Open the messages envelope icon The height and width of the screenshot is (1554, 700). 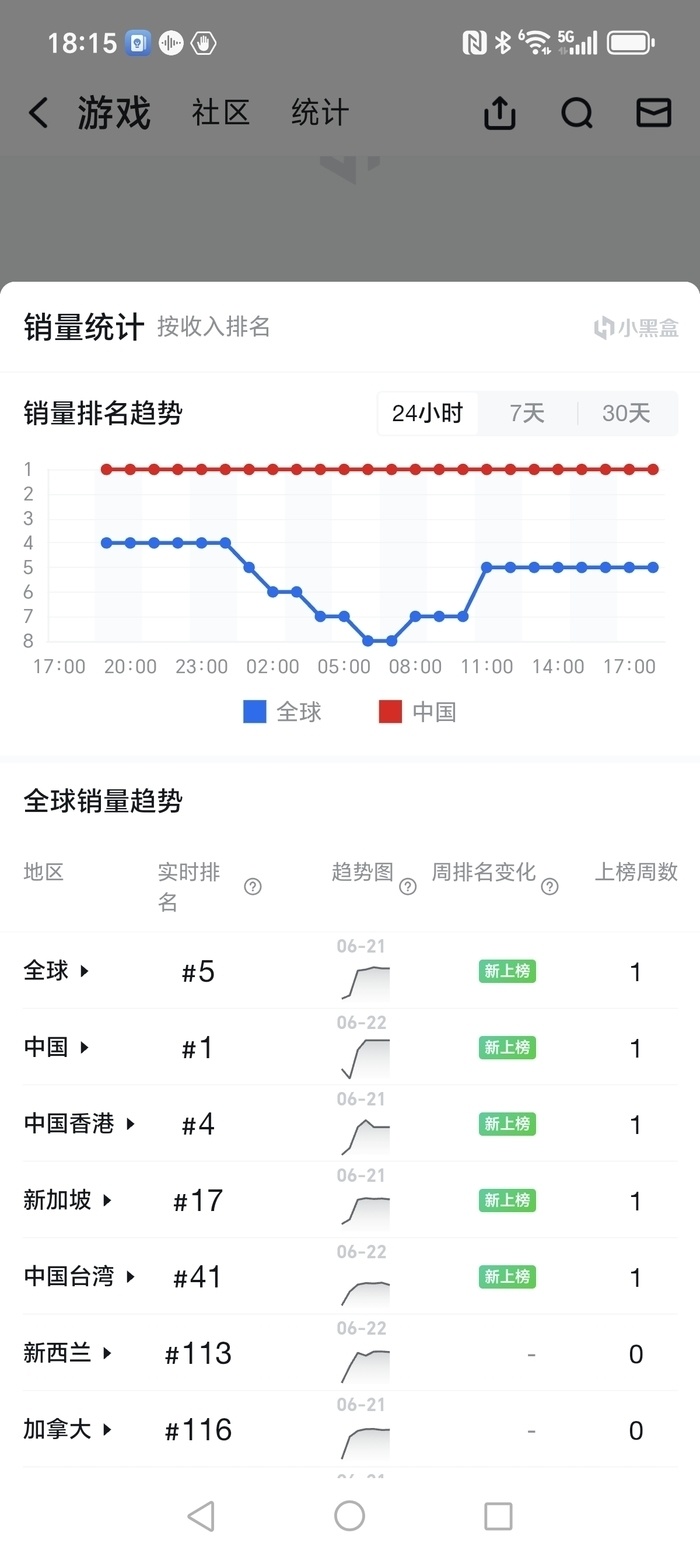coord(653,113)
